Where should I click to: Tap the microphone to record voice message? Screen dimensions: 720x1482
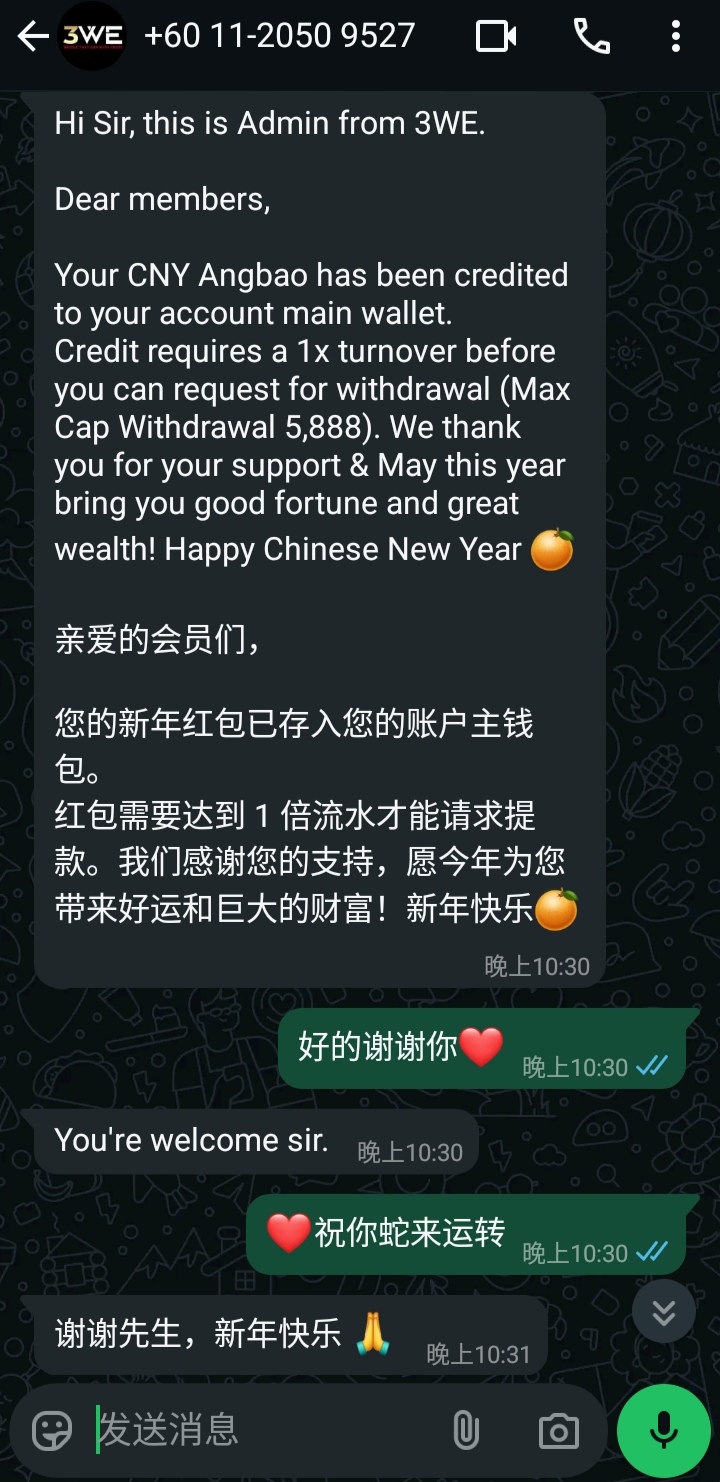tap(663, 1431)
